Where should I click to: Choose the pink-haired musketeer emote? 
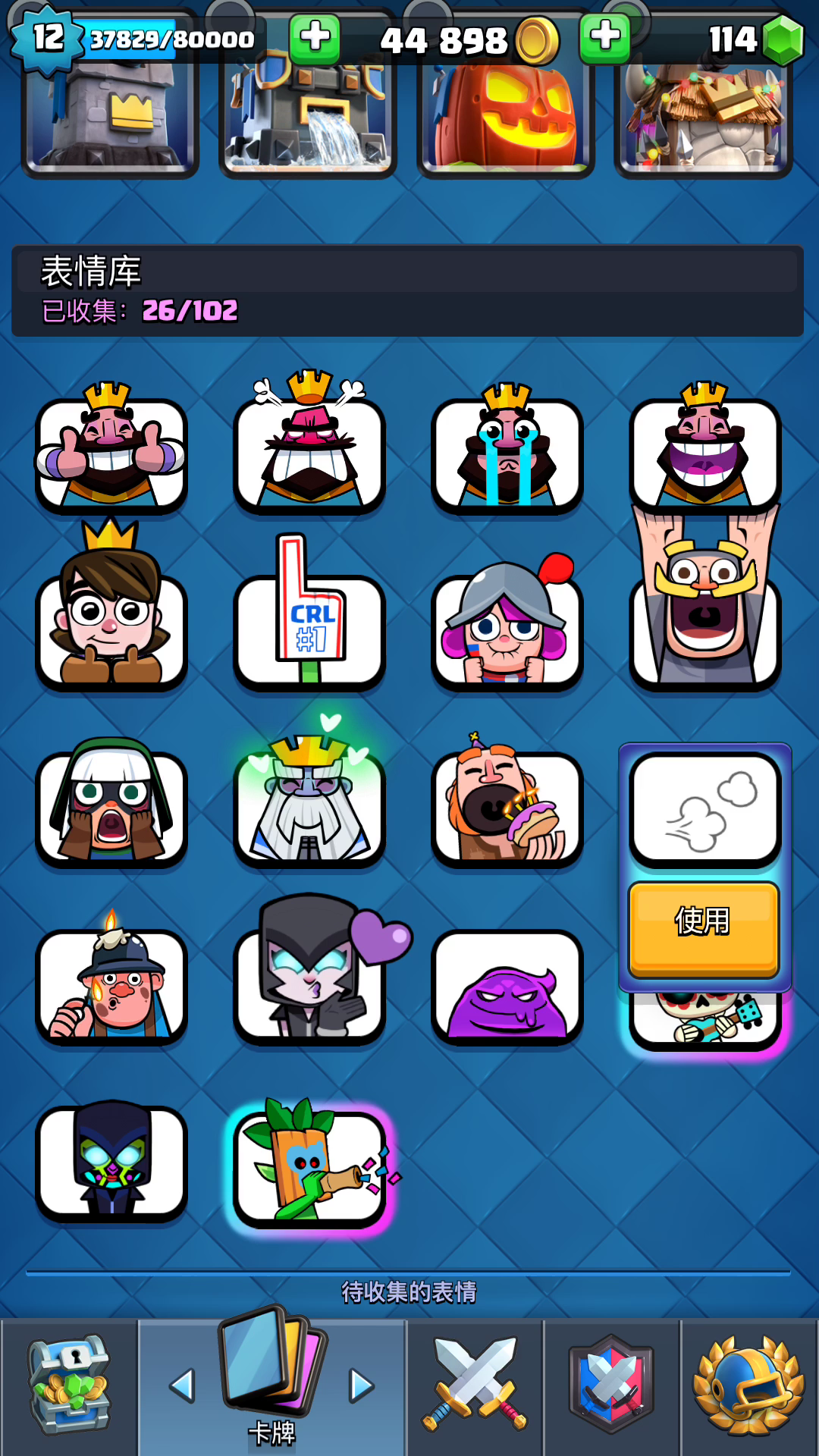click(x=507, y=622)
